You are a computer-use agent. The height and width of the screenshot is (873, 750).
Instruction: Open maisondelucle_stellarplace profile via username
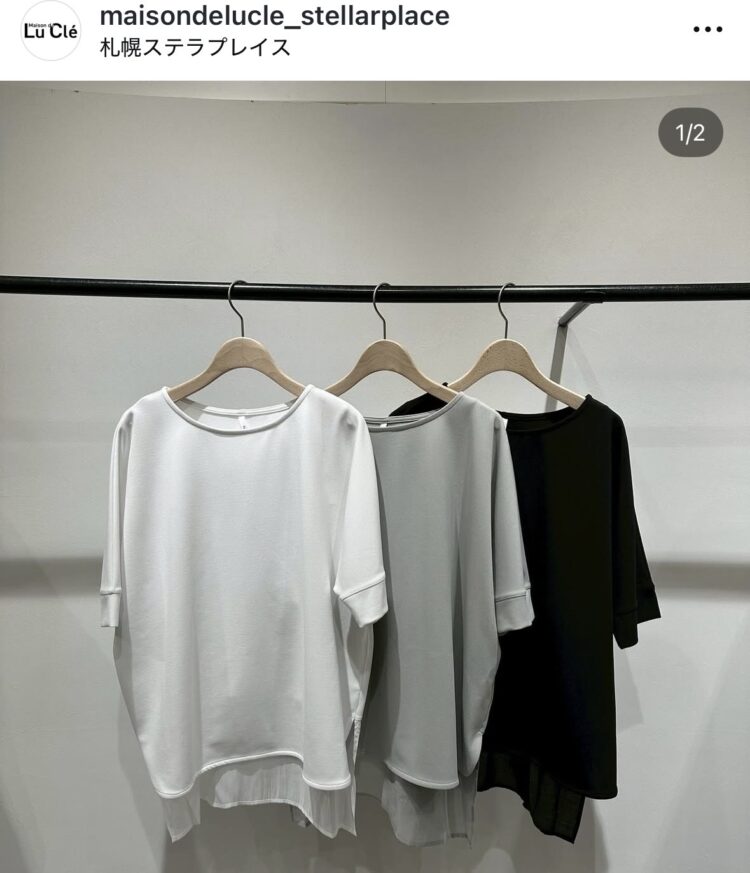pyautogui.click(x=275, y=16)
